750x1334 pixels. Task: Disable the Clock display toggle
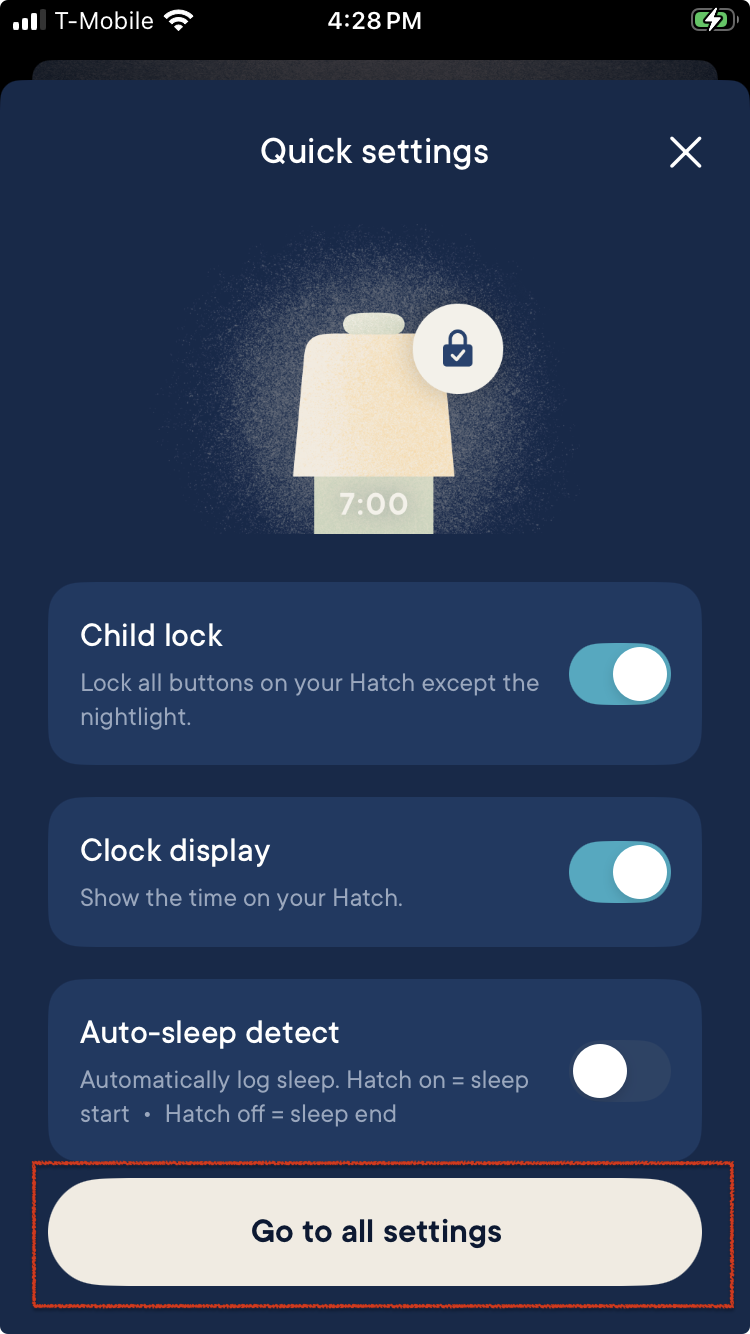coord(620,872)
